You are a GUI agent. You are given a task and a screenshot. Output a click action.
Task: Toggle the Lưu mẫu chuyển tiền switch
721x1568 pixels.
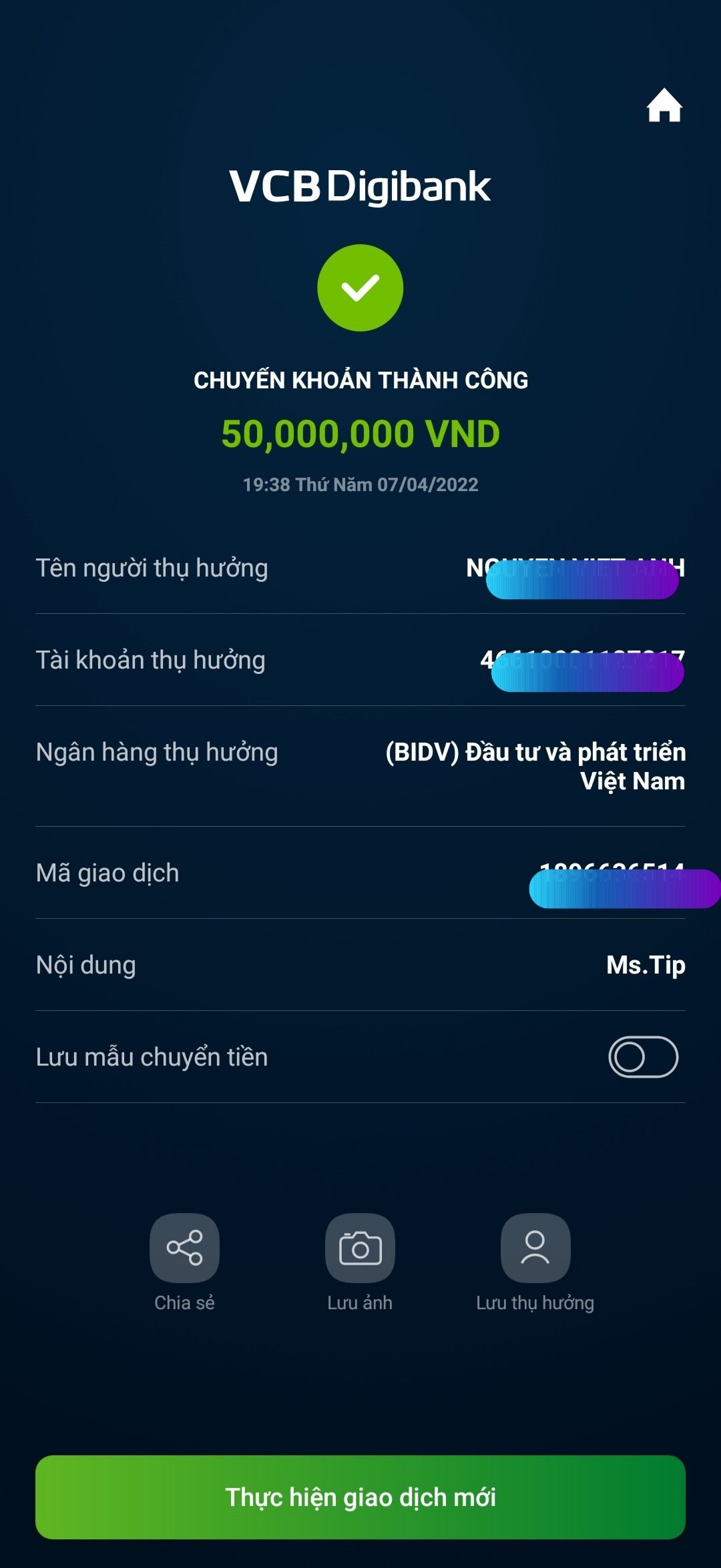pyautogui.click(x=643, y=1057)
